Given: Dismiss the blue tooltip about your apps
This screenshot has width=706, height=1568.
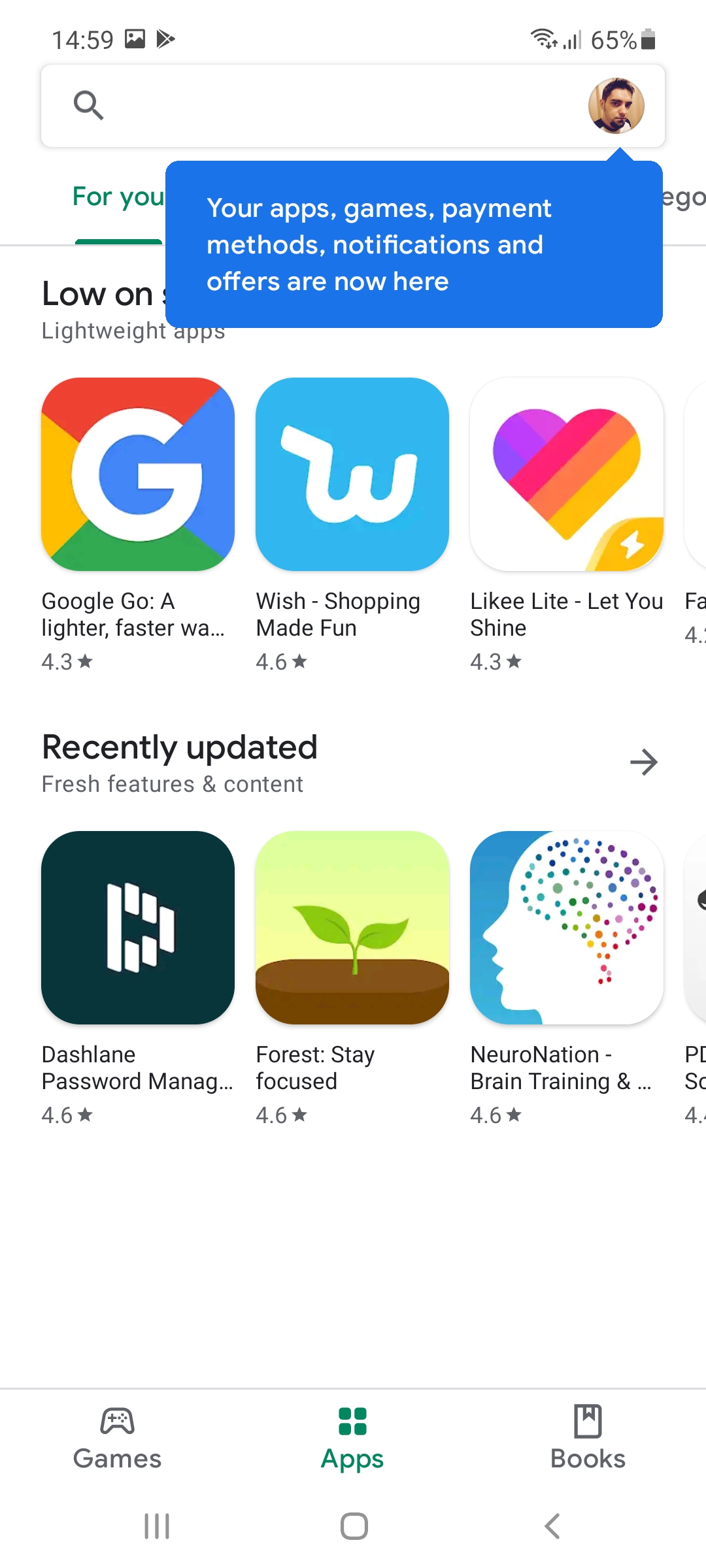Looking at the screenshot, I should tap(414, 244).
